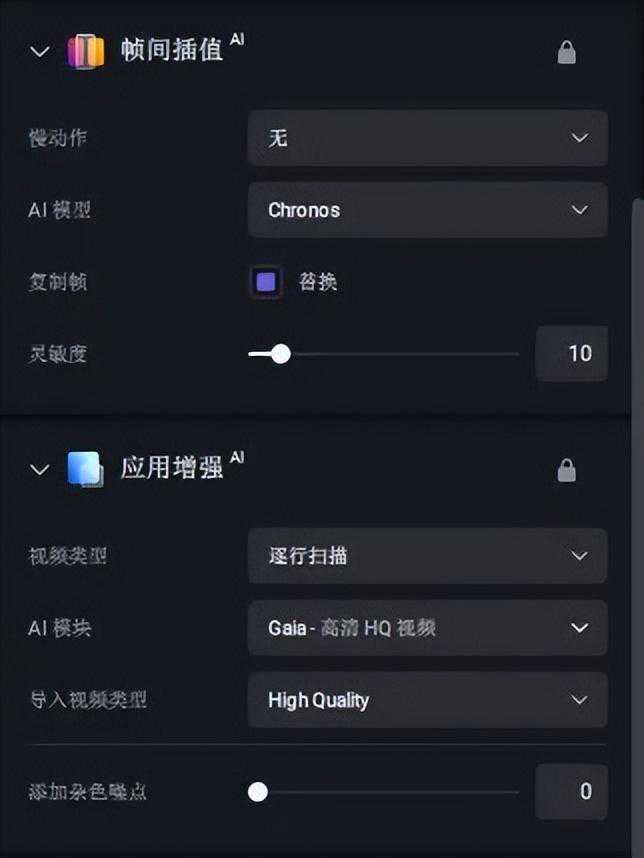Open the AI 模型 dropdown showing Chronos
Image resolution: width=644 pixels, height=858 pixels.
click(x=427, y=210)
